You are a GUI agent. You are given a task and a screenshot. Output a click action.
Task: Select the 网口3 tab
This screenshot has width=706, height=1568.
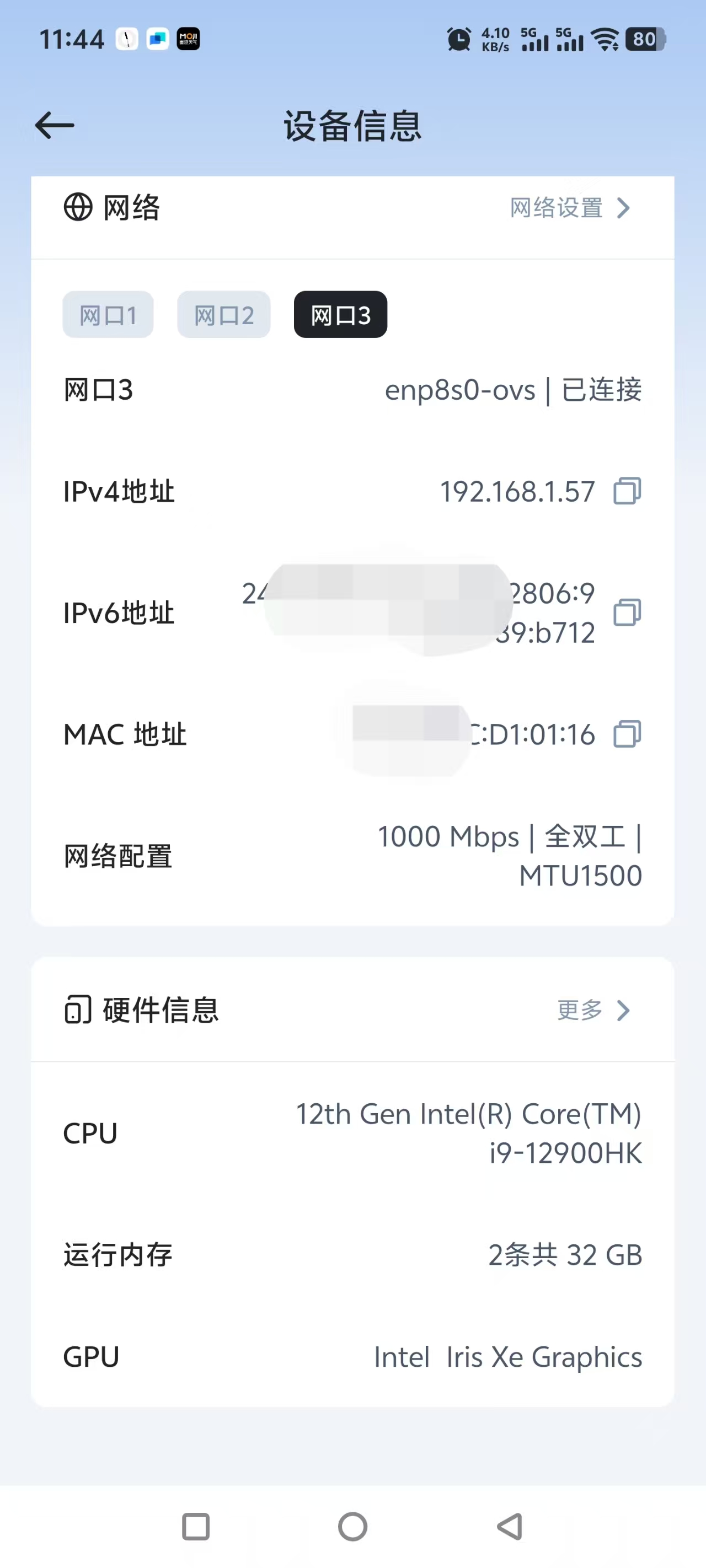[x=340, y=315]
